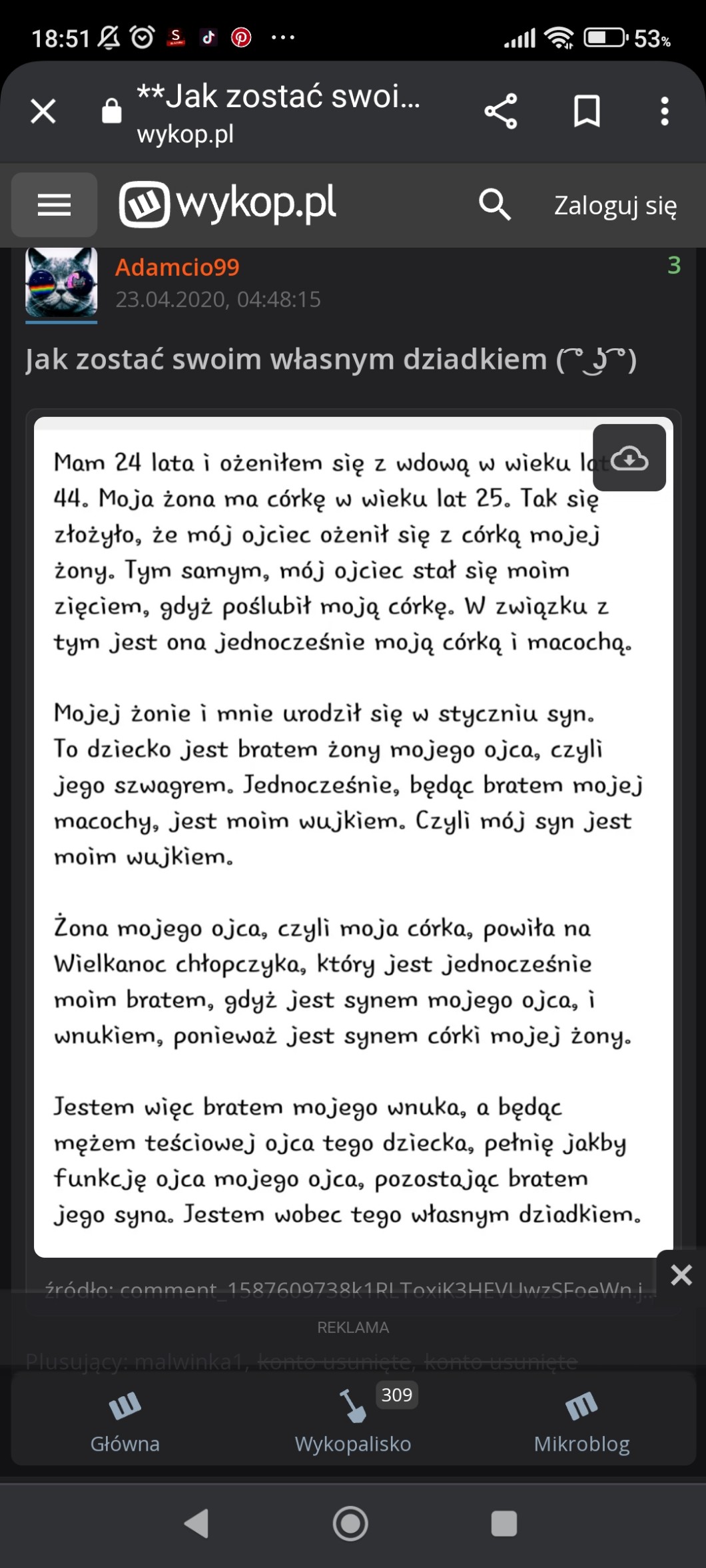Screen dimensions: 706x1568
Task: Share this wykop.pl page
Action: click(501, 111)
